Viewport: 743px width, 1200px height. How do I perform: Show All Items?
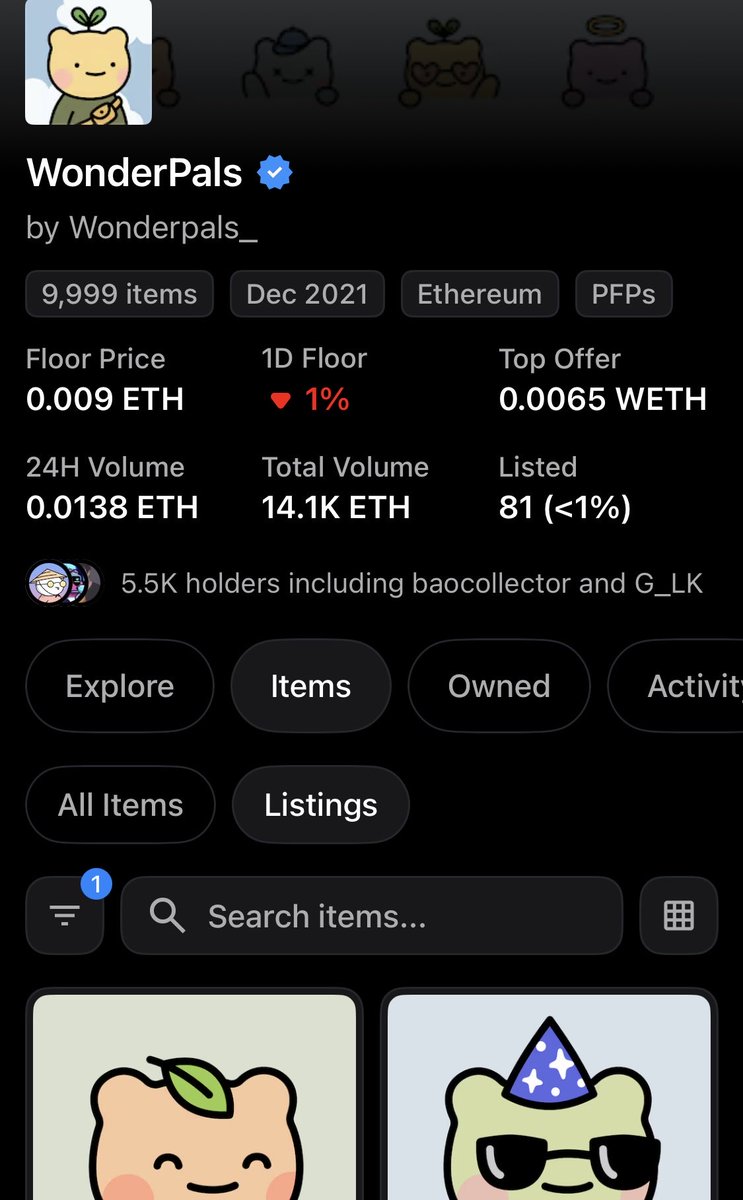coord(121,805)
